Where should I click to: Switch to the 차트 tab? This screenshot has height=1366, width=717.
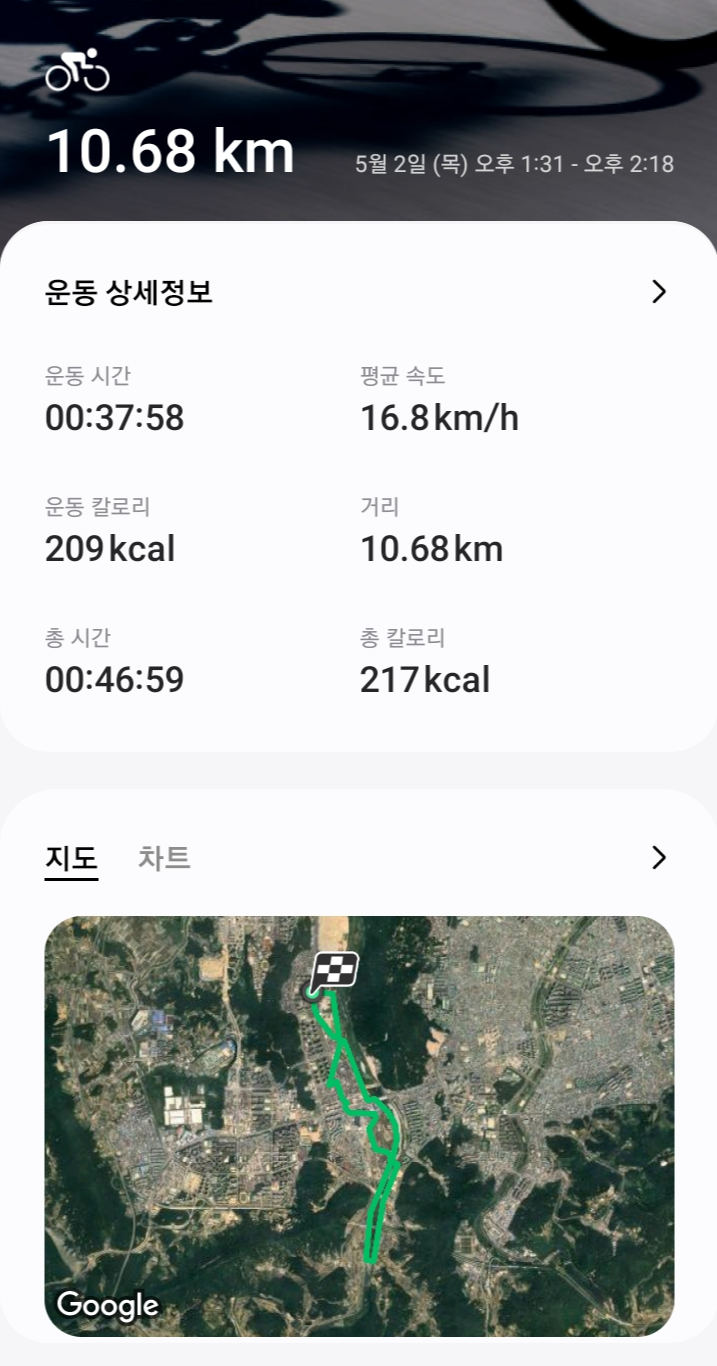click(164, 858)
